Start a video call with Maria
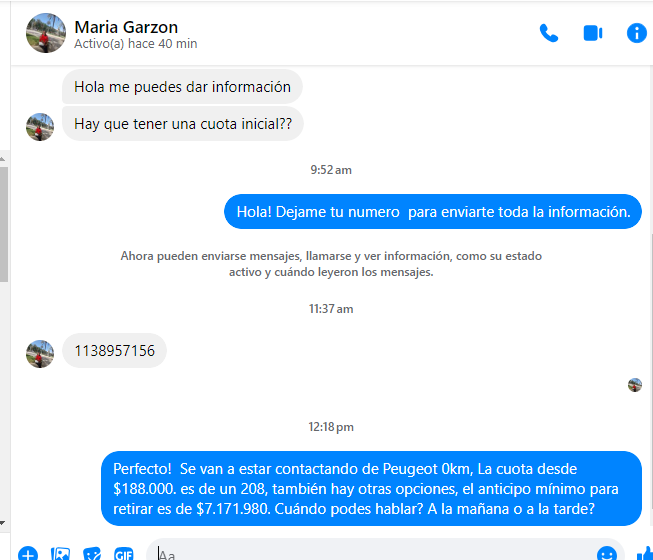Image resolution: width=653 pixels, height=560 pixels. [x=592, y=33]
